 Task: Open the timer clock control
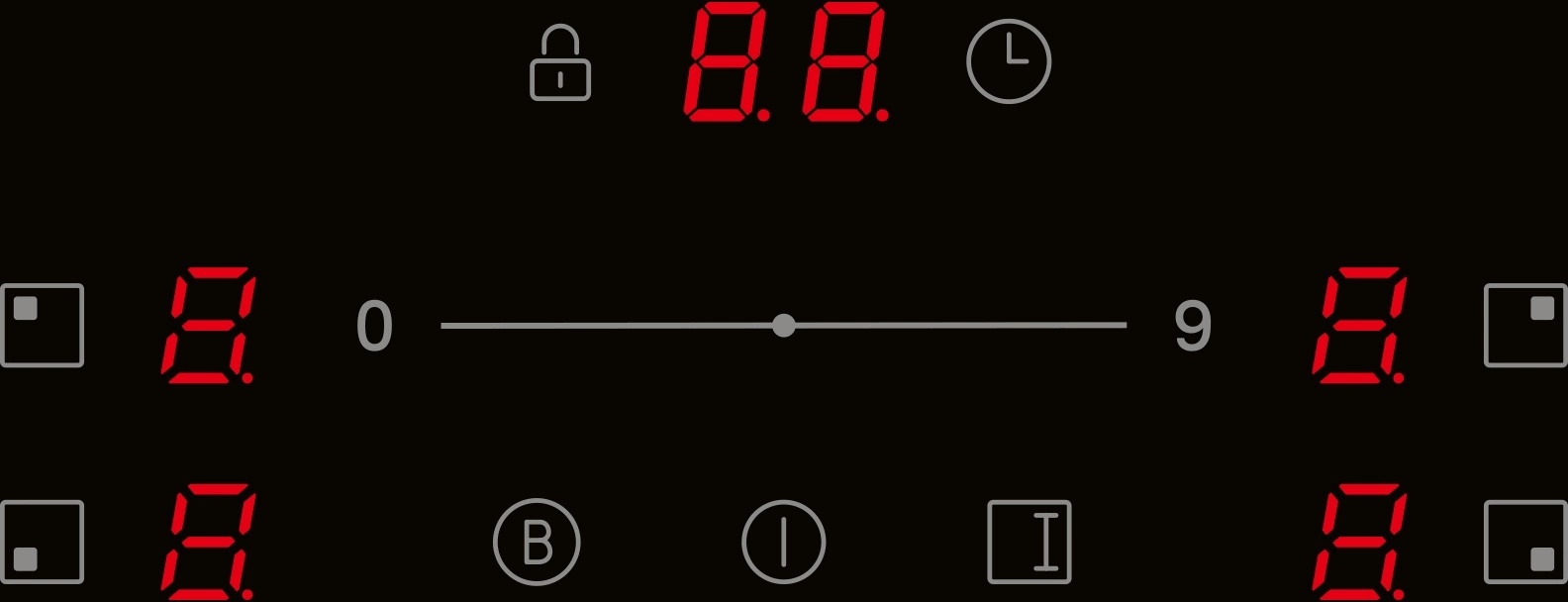pyautogui.click(x=1008, y=62)
